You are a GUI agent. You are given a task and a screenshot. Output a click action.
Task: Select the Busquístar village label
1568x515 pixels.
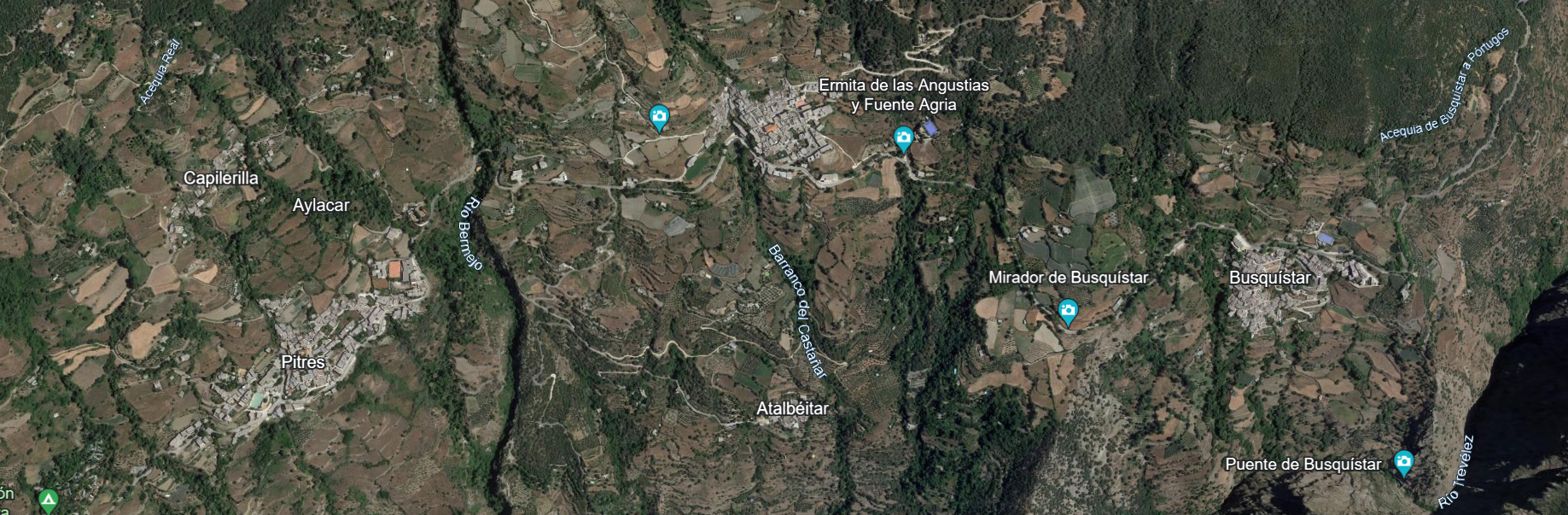1269,278
